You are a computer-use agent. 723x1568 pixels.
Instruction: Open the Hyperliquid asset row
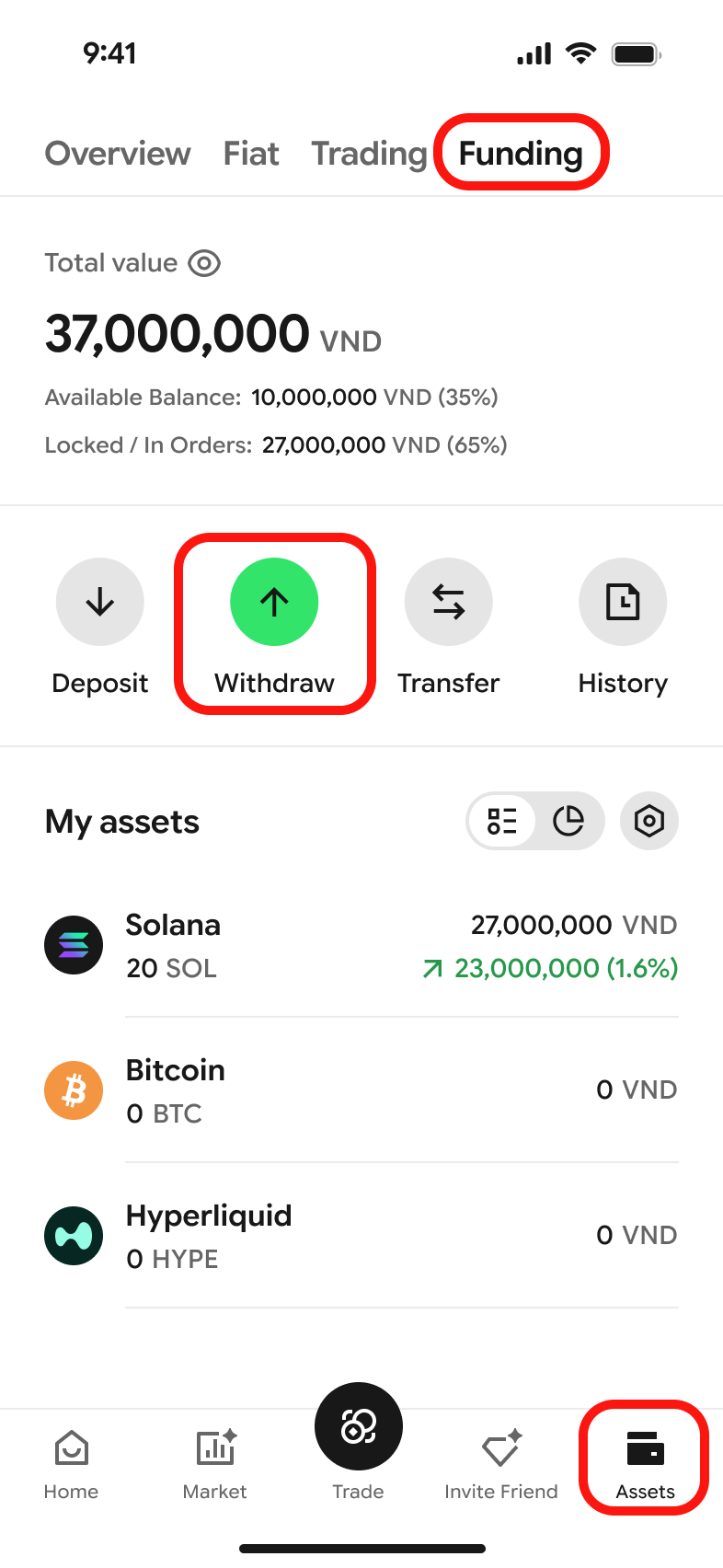click(x=361, y=1236)
